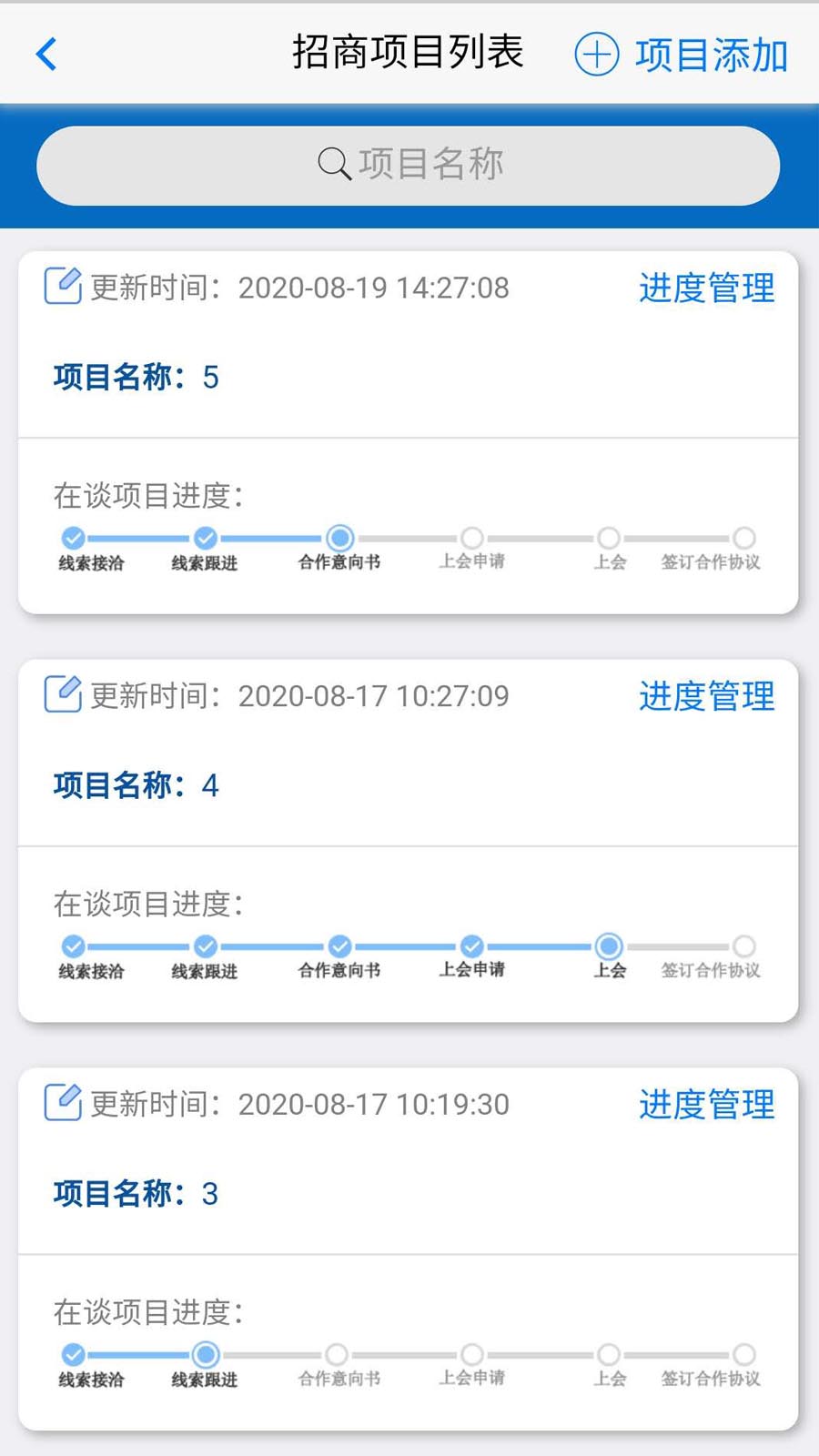This screenshot has width=819, height=1456.
Task: Go back using the top-left arrow
Action: 46,54
